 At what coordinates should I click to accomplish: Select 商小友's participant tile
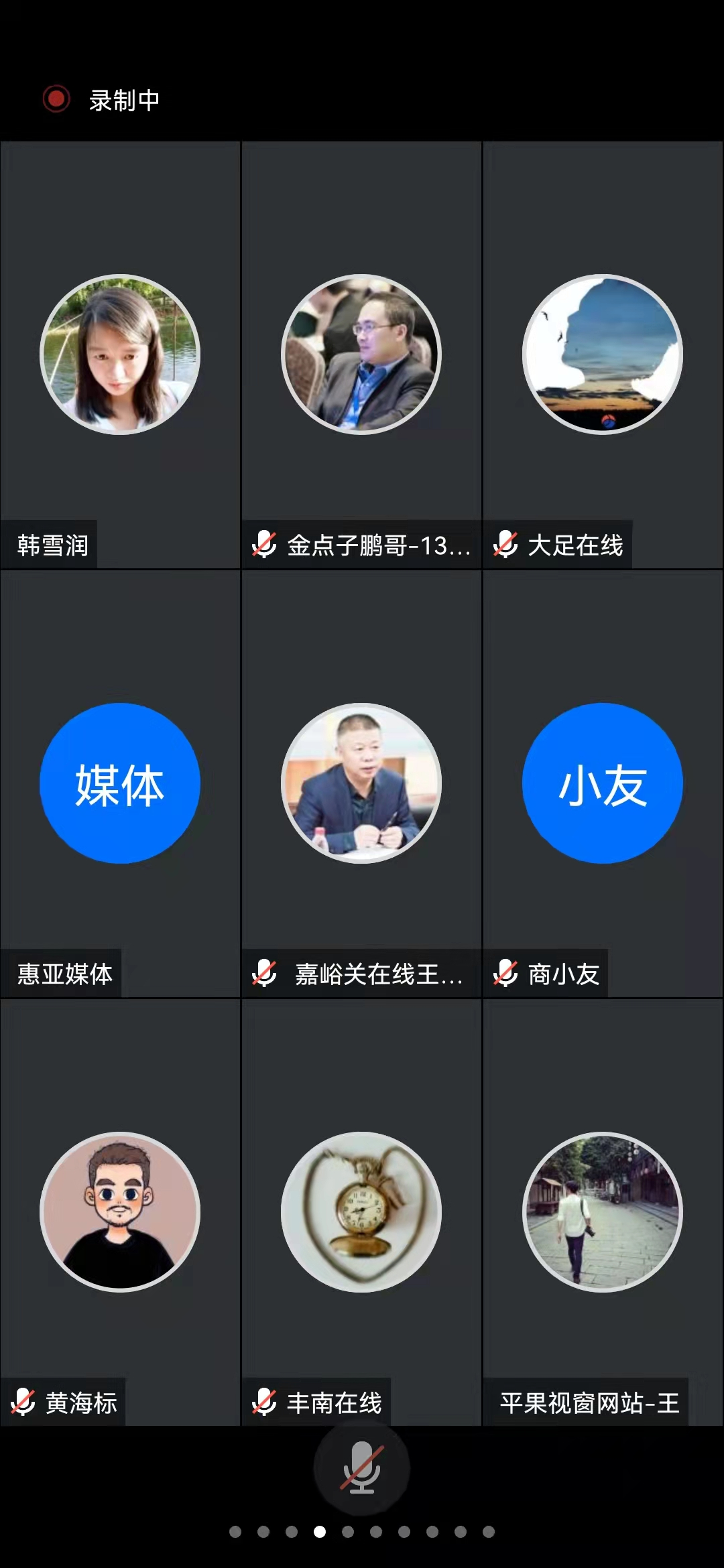tap(603, 783)
